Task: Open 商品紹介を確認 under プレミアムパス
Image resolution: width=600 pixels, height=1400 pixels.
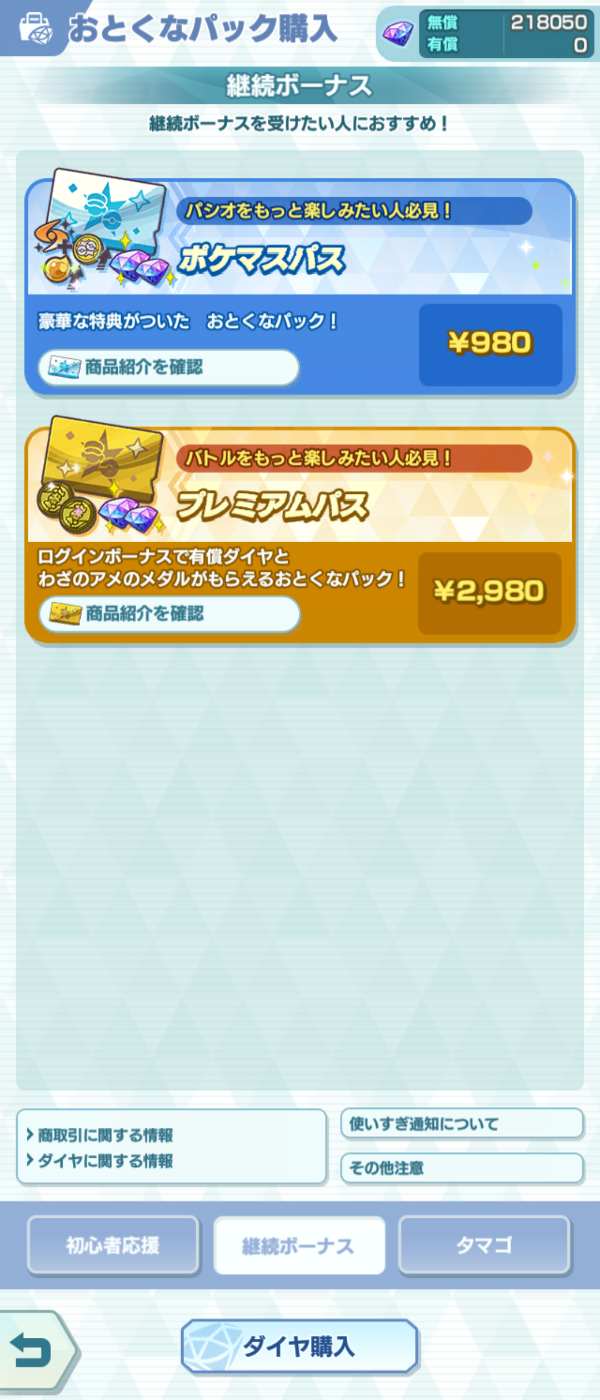Action: [x=168, y=614]
